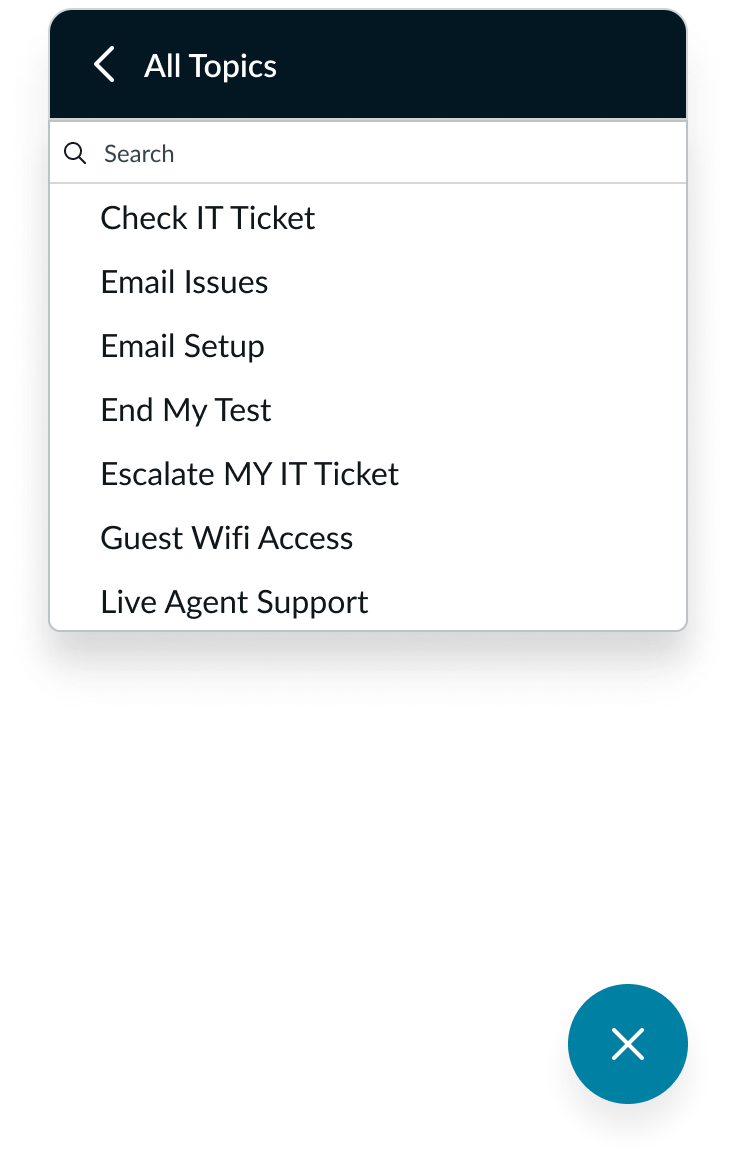The width and height of the screenshot is (736, 1160).
Task: Go back from All Topics
Action: click(x=104, y=66)
